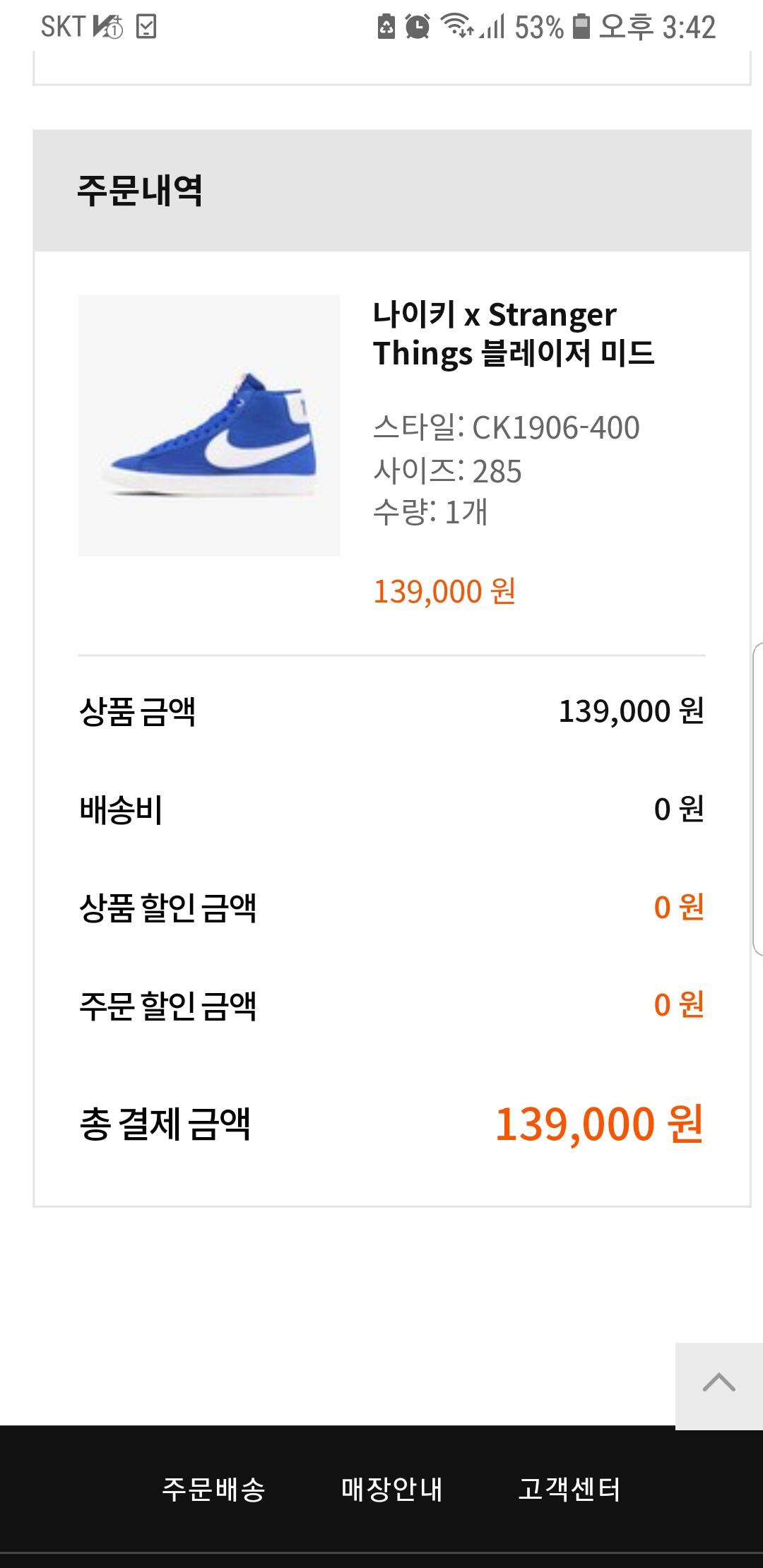The height and width of the screenshot is (1568, 763).
Task: Open the blue Blazer Mid product image
Action: (209, 425)
